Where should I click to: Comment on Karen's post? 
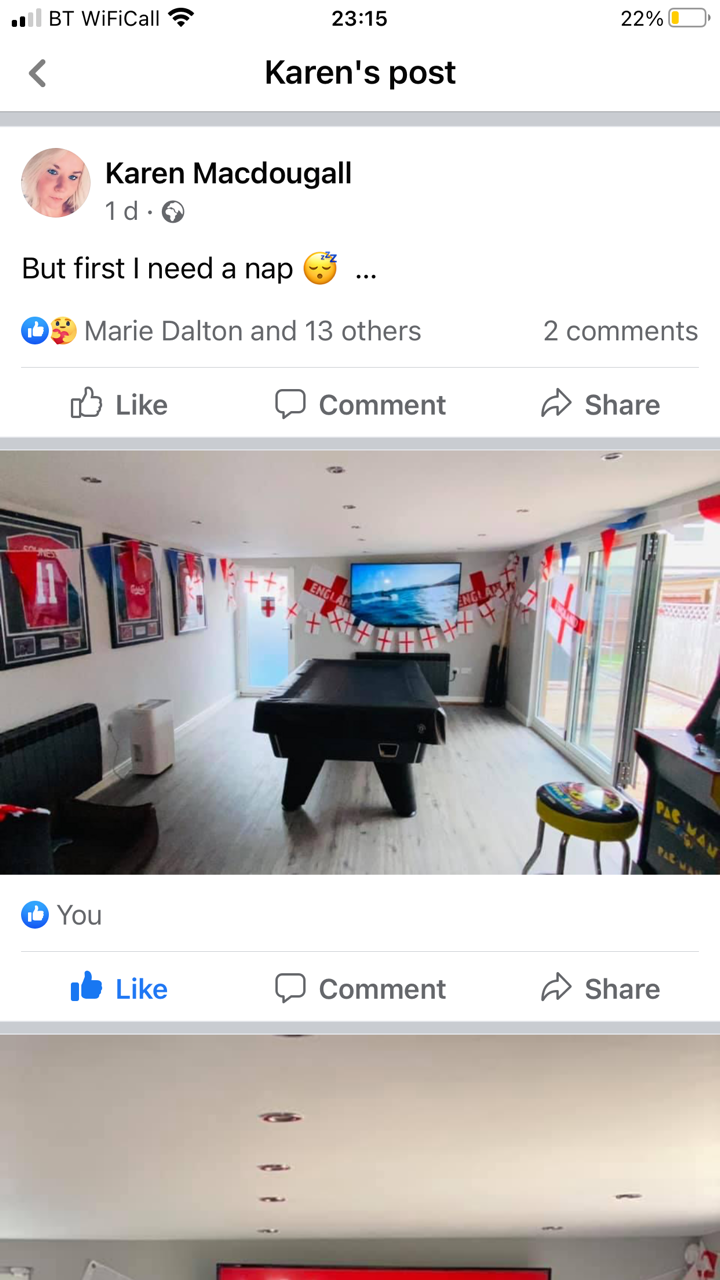360,404
